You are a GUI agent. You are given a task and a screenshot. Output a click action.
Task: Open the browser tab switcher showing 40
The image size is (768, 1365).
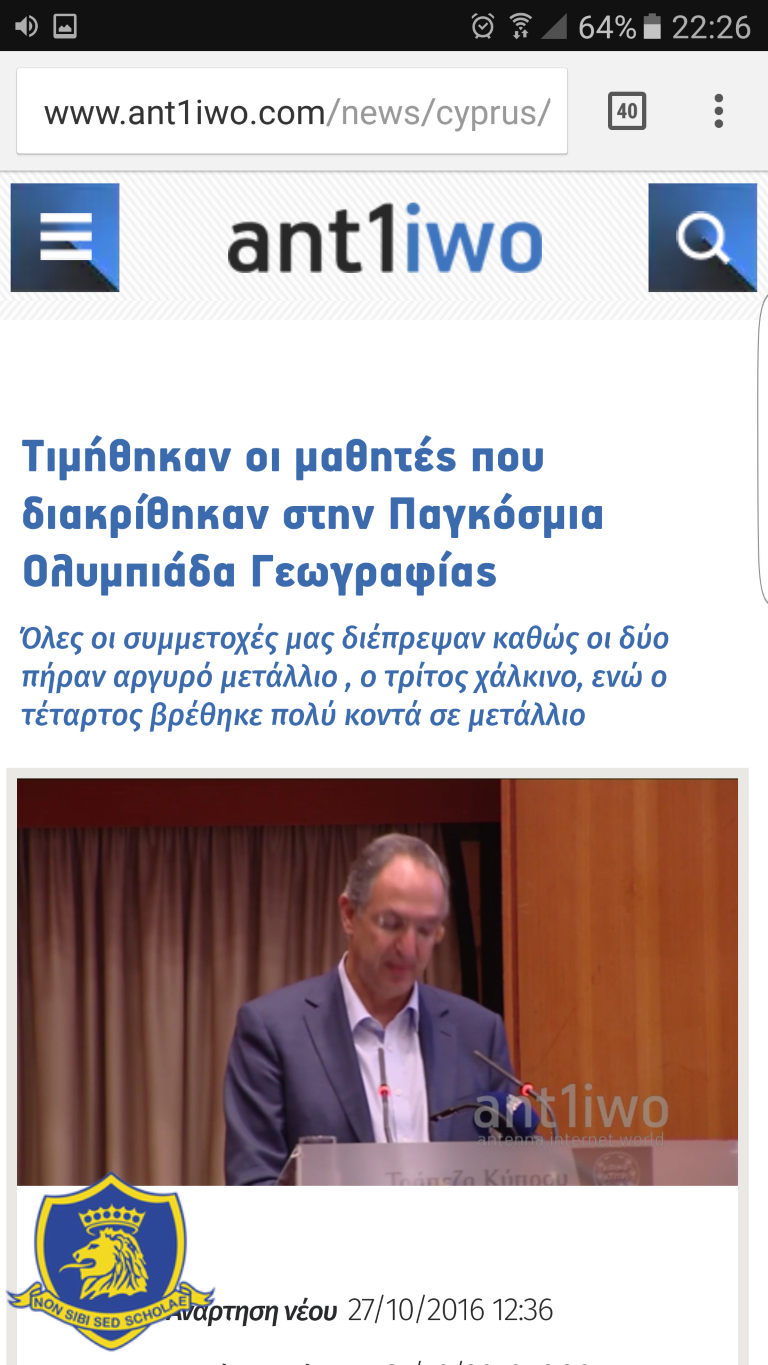[627, 111]
